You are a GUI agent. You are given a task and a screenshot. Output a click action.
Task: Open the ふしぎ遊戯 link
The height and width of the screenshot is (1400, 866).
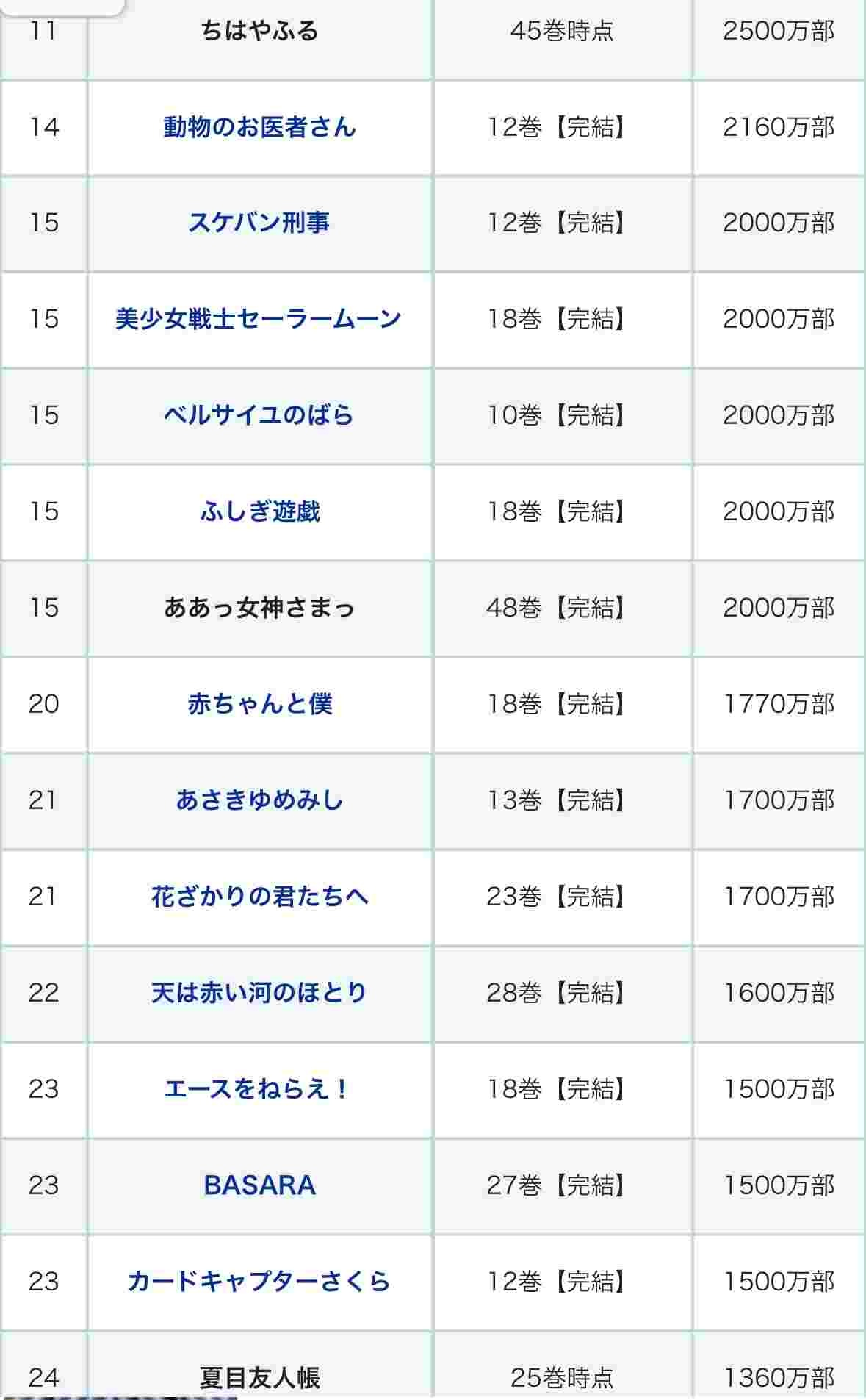[x=259, y=511]
